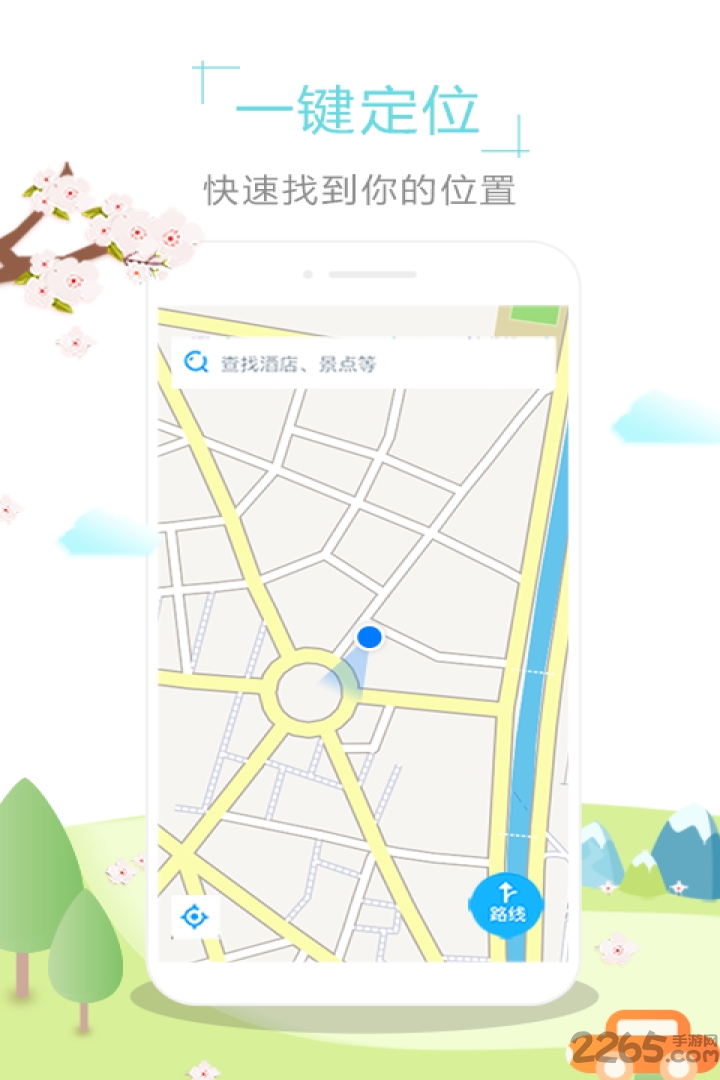
Task: Enable location tracking via the compass control
Action: click(x=196, y=915)
